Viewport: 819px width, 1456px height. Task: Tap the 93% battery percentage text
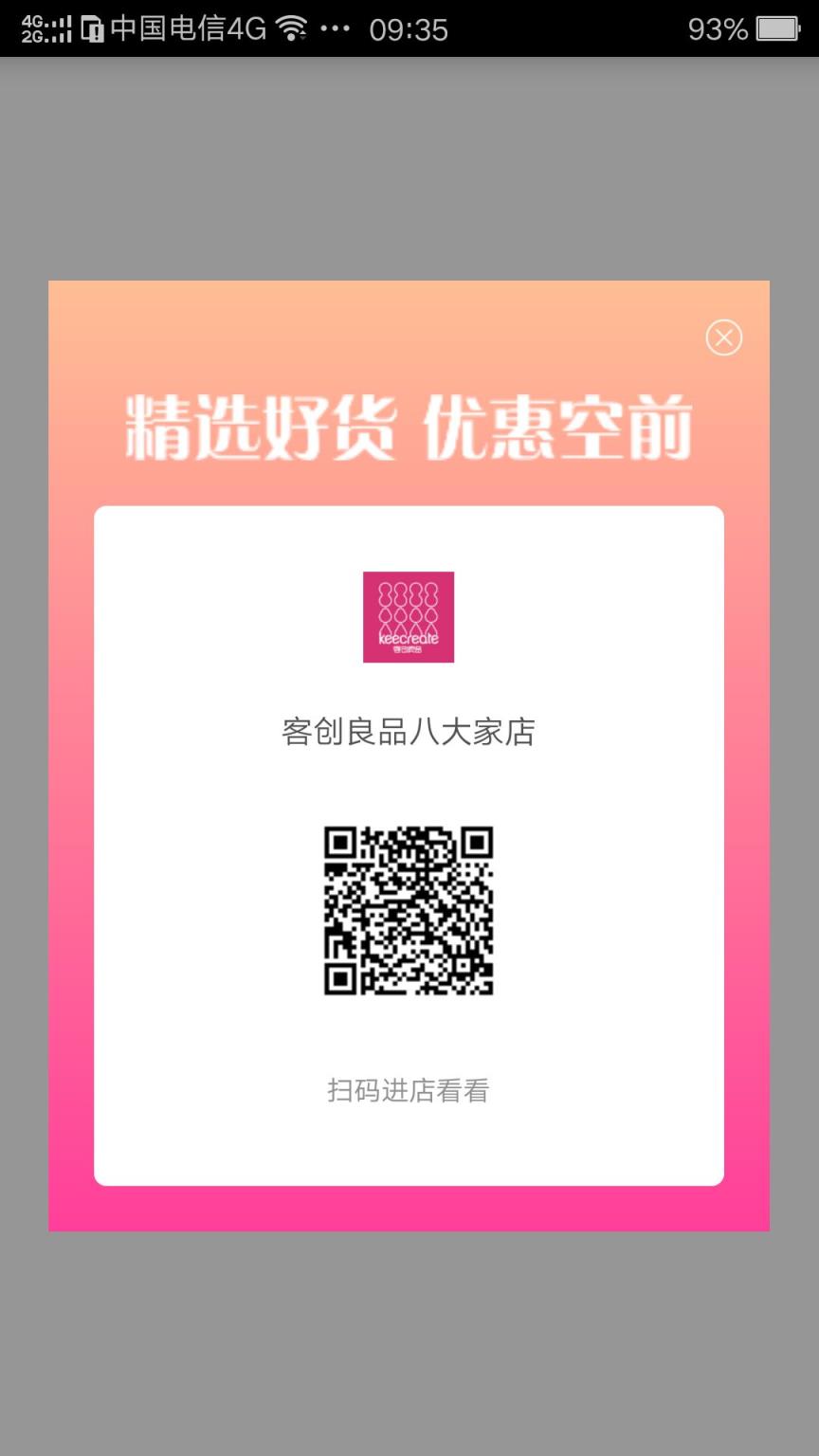[x=718, y=29]
